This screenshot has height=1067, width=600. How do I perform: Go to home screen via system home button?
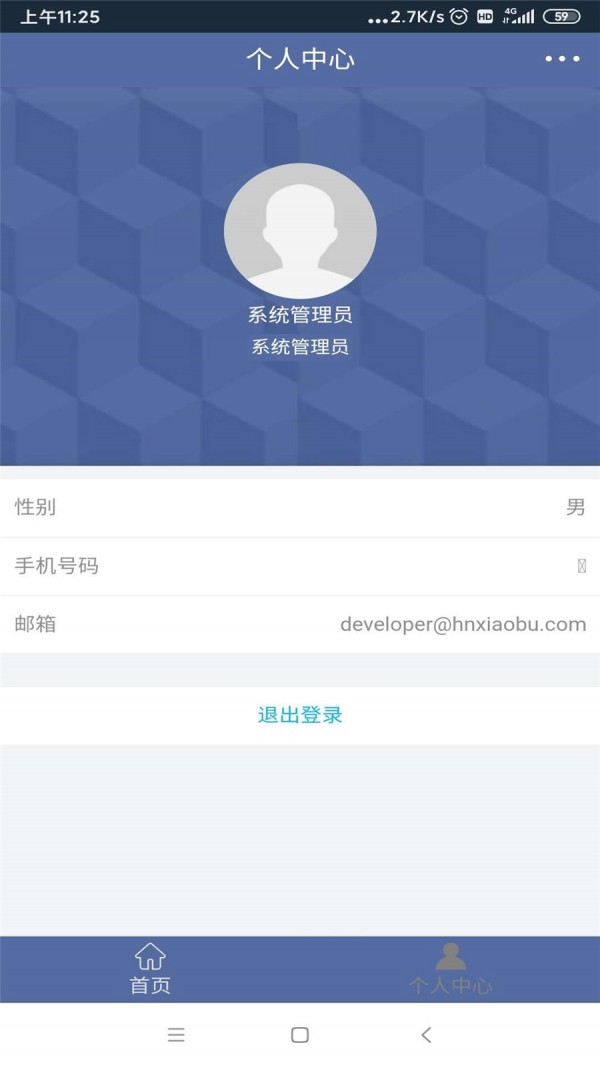click(300, 1035)
